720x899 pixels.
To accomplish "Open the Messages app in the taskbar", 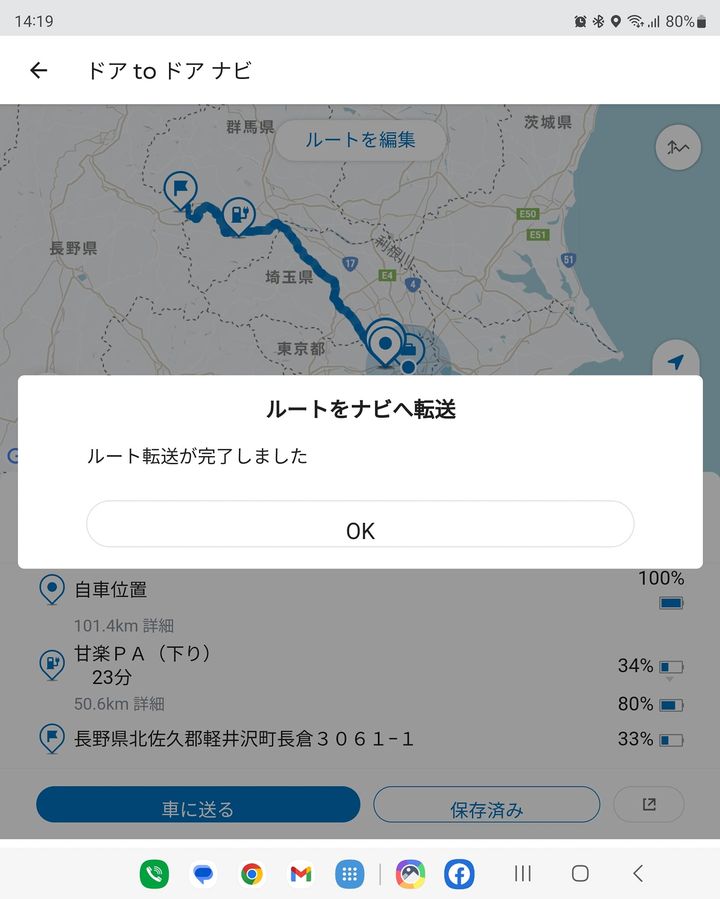I will [203, 874].
